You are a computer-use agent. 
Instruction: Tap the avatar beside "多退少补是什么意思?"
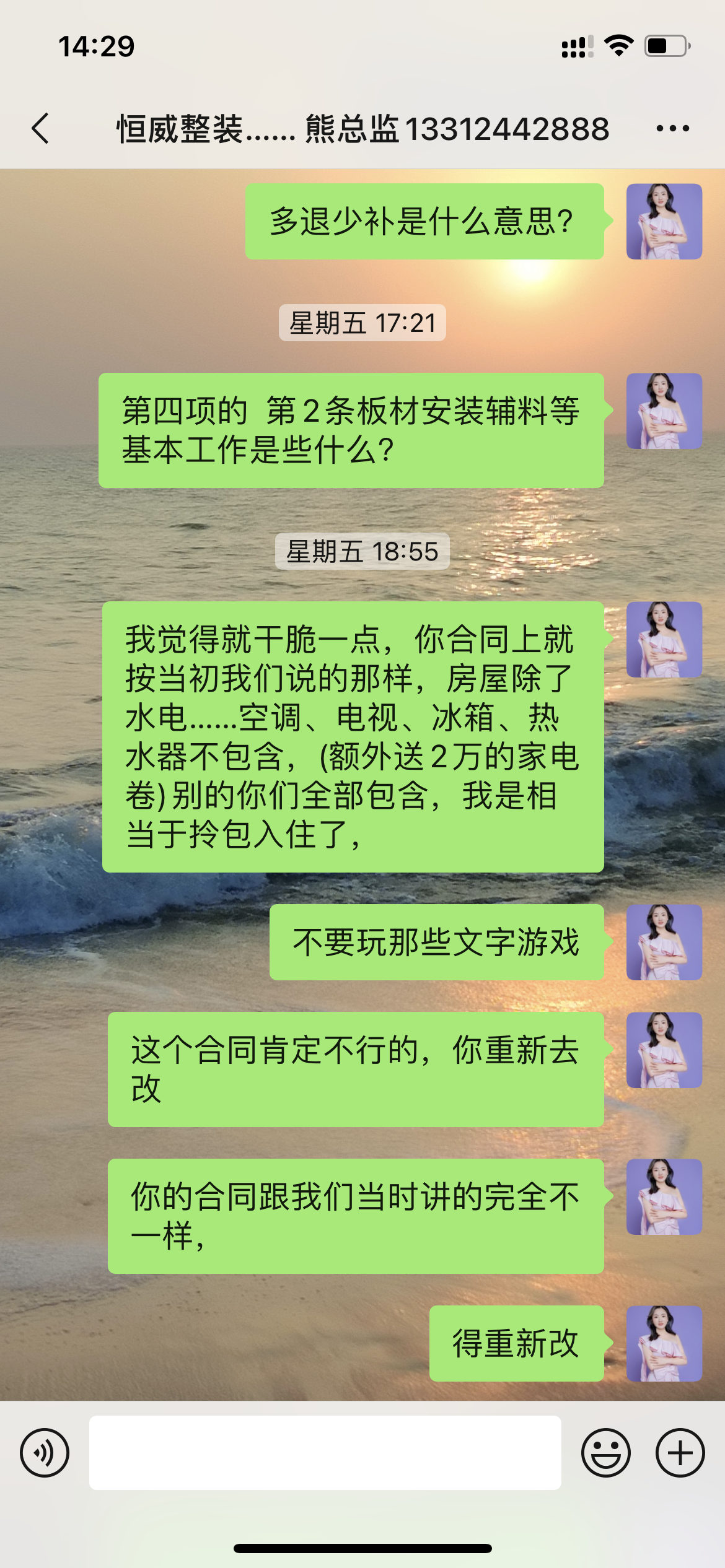664,221
